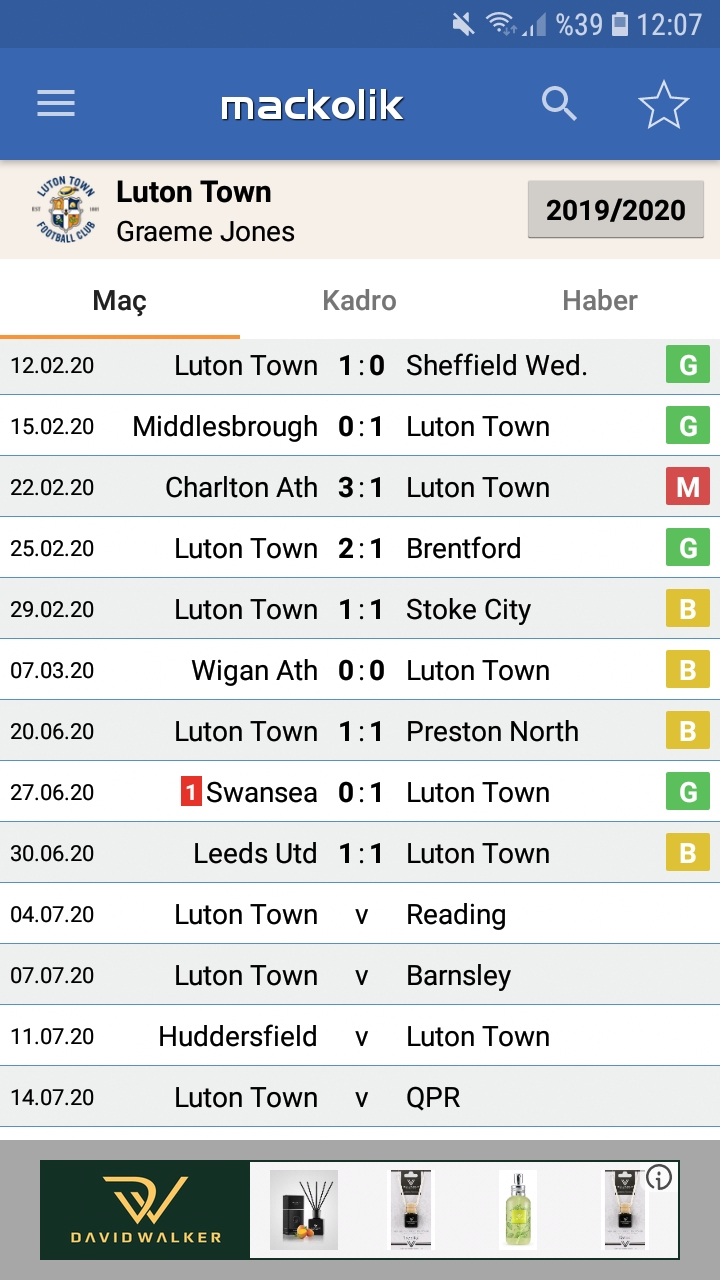
Task: View Swansea vs Luton Town match
Action: click(360, 792)
